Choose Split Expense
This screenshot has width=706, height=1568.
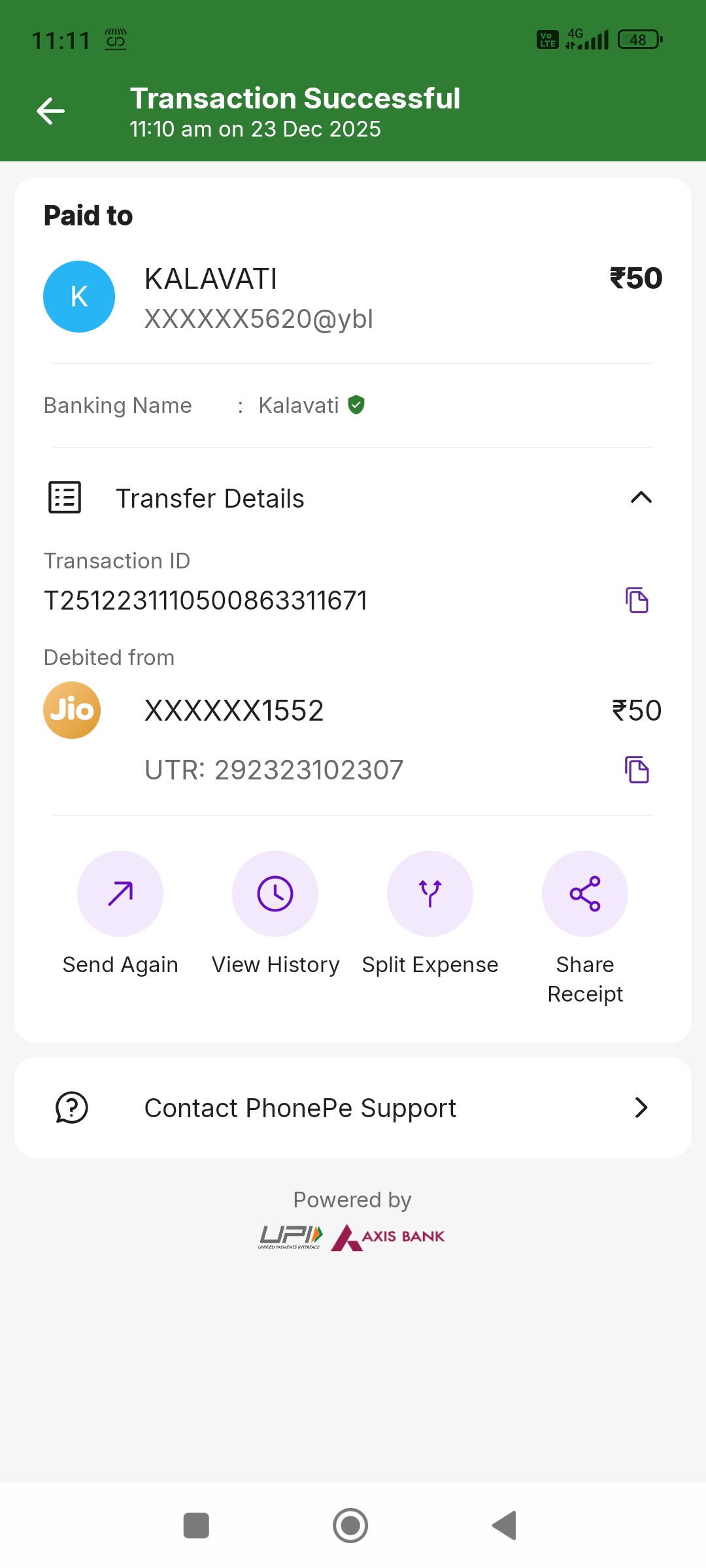click(430, 894)
